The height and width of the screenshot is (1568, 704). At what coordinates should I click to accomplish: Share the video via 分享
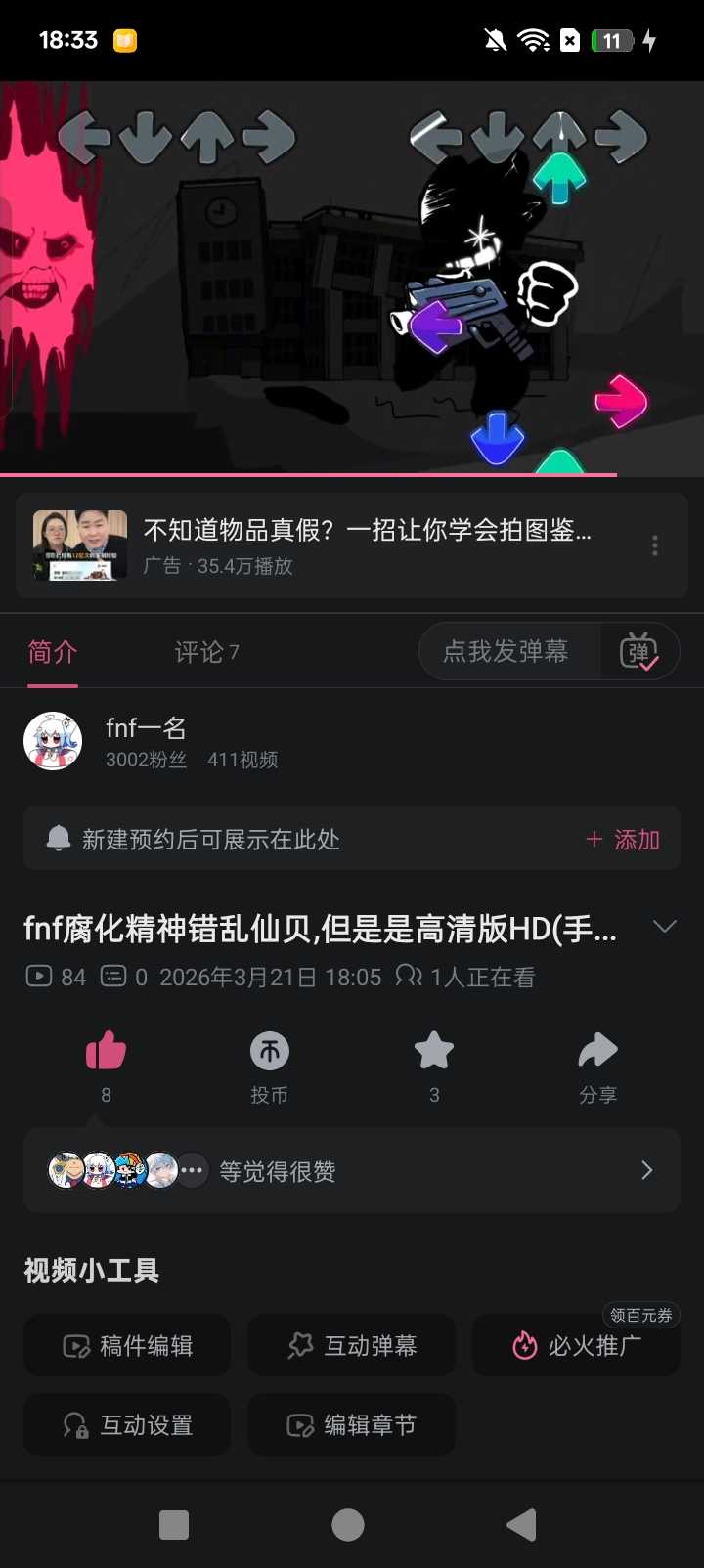[597, 1052]
